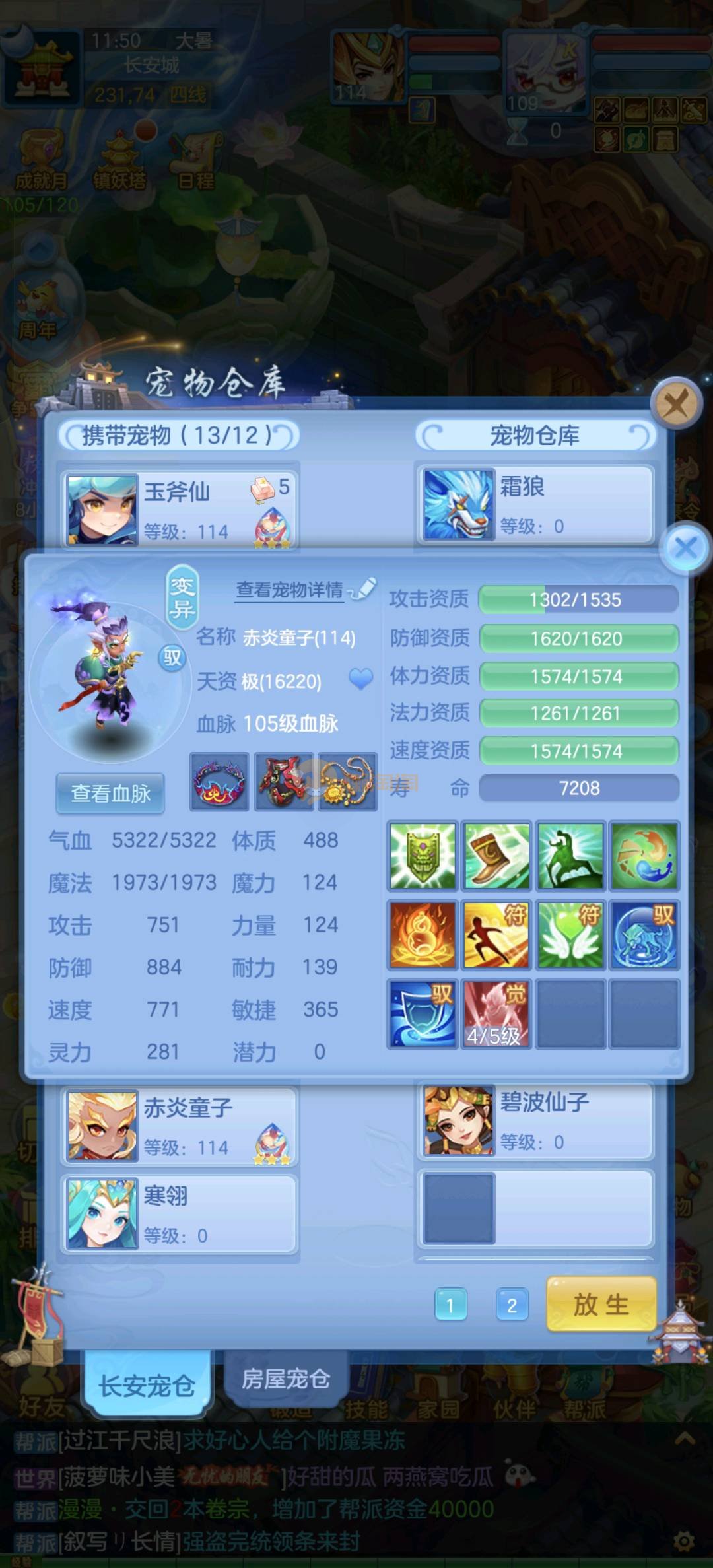Inspect the pet's necklace equipment slot
713x1568 pixels.
(x=347, y=782)
